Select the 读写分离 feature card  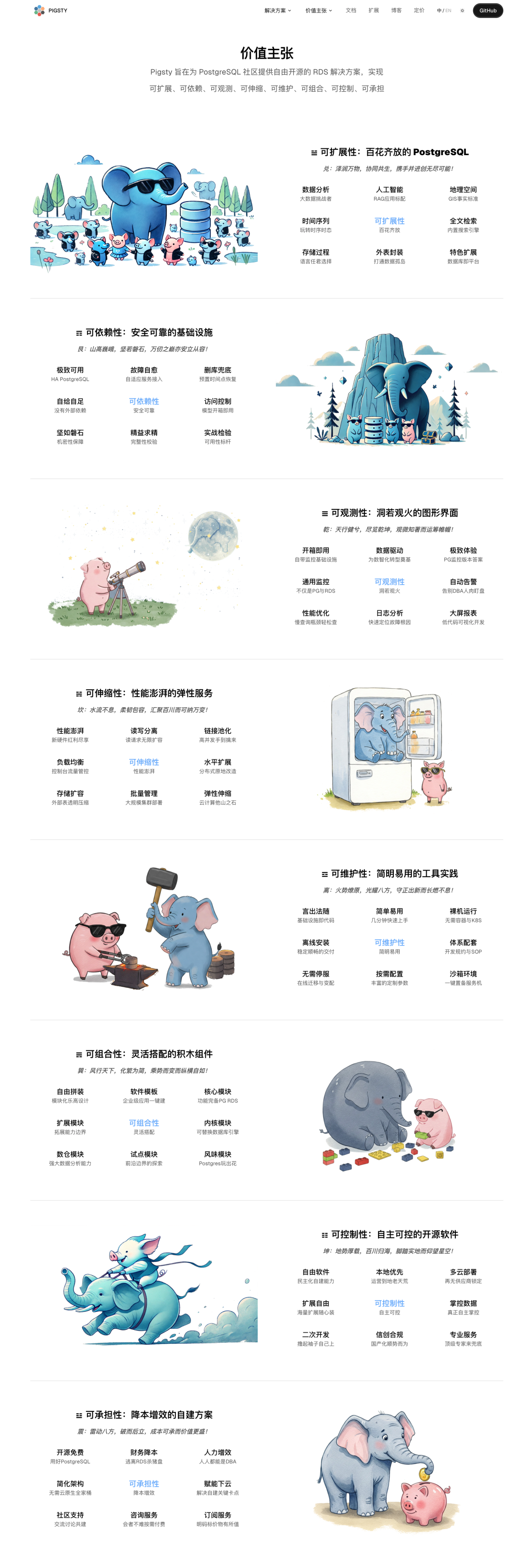click(144, 734)
